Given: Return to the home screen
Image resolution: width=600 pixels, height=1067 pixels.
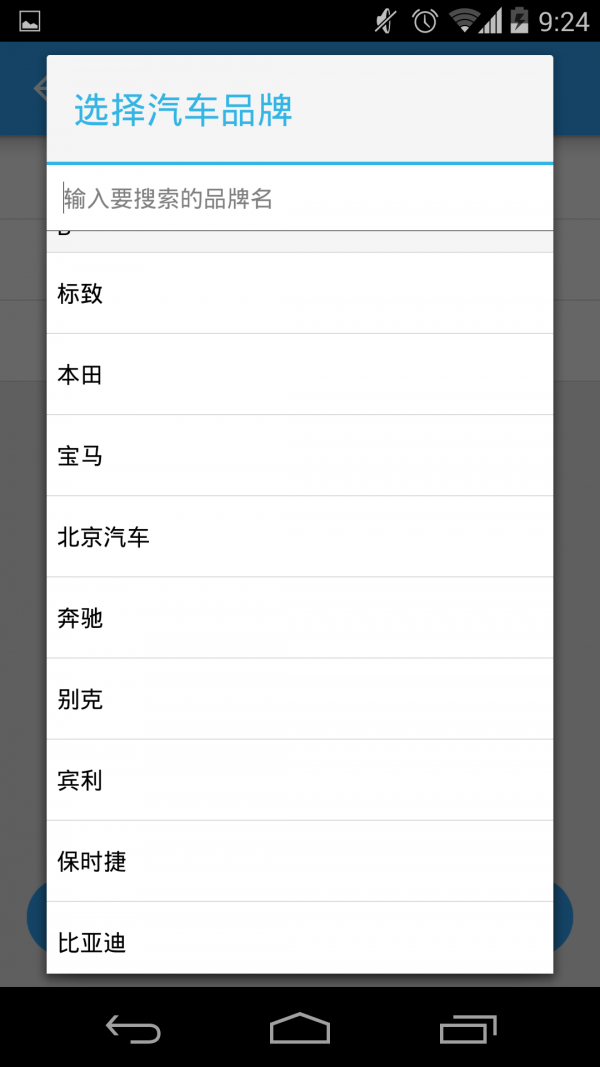Looking at the screenshot, I should (x=300, y=1028).
